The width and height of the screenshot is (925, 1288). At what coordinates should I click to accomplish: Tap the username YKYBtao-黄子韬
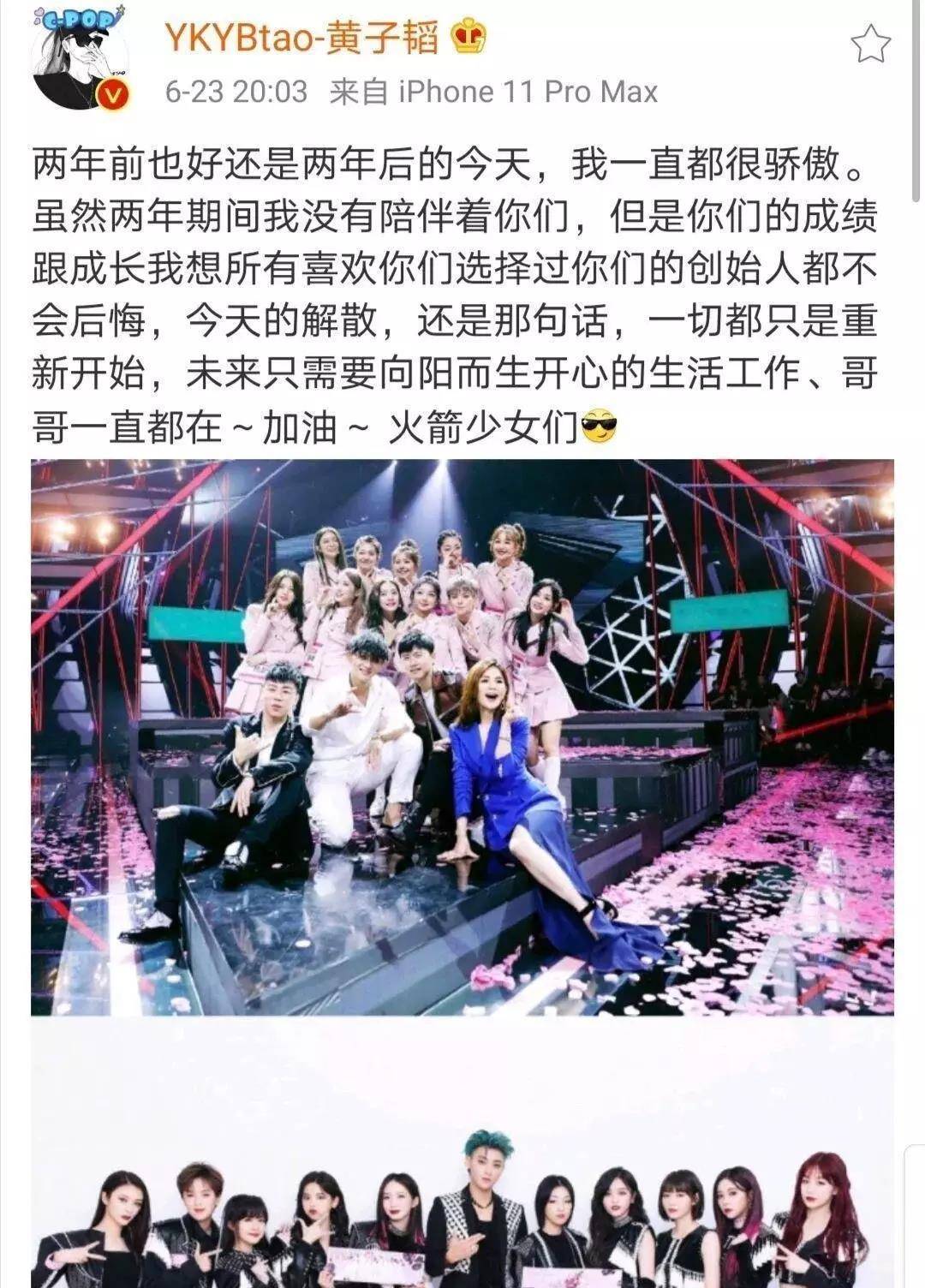coord(301,38)
